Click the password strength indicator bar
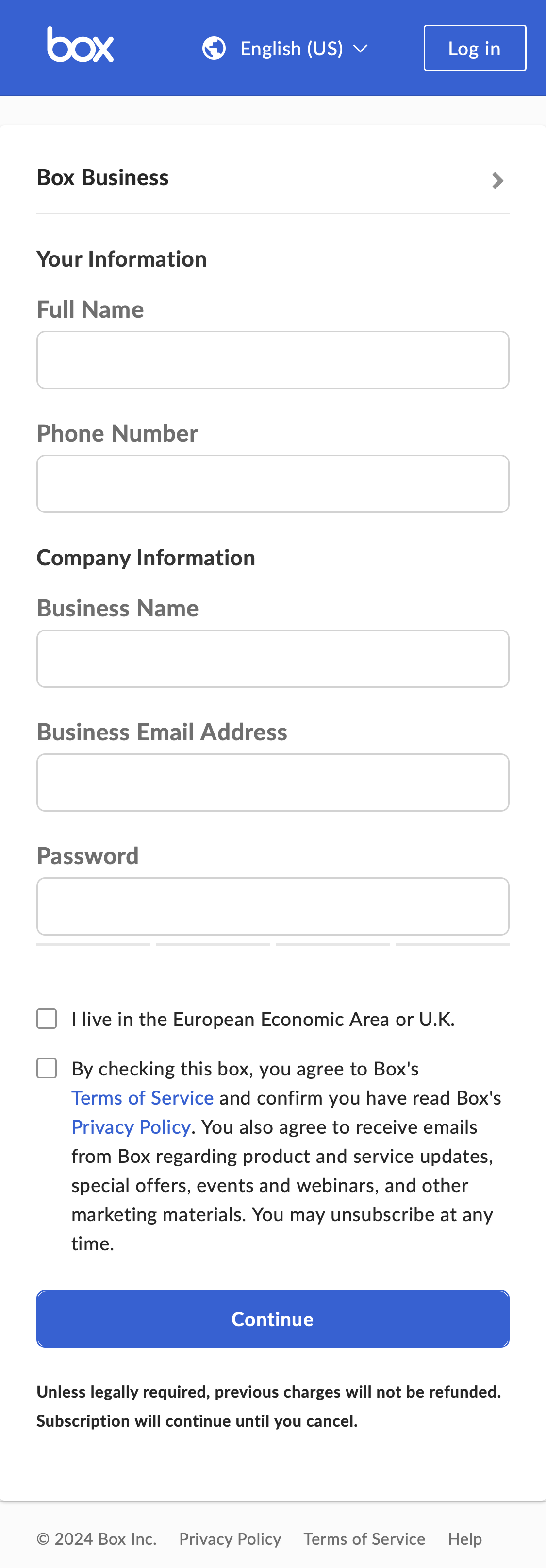The image size is (546, 1568). (272, 944)
